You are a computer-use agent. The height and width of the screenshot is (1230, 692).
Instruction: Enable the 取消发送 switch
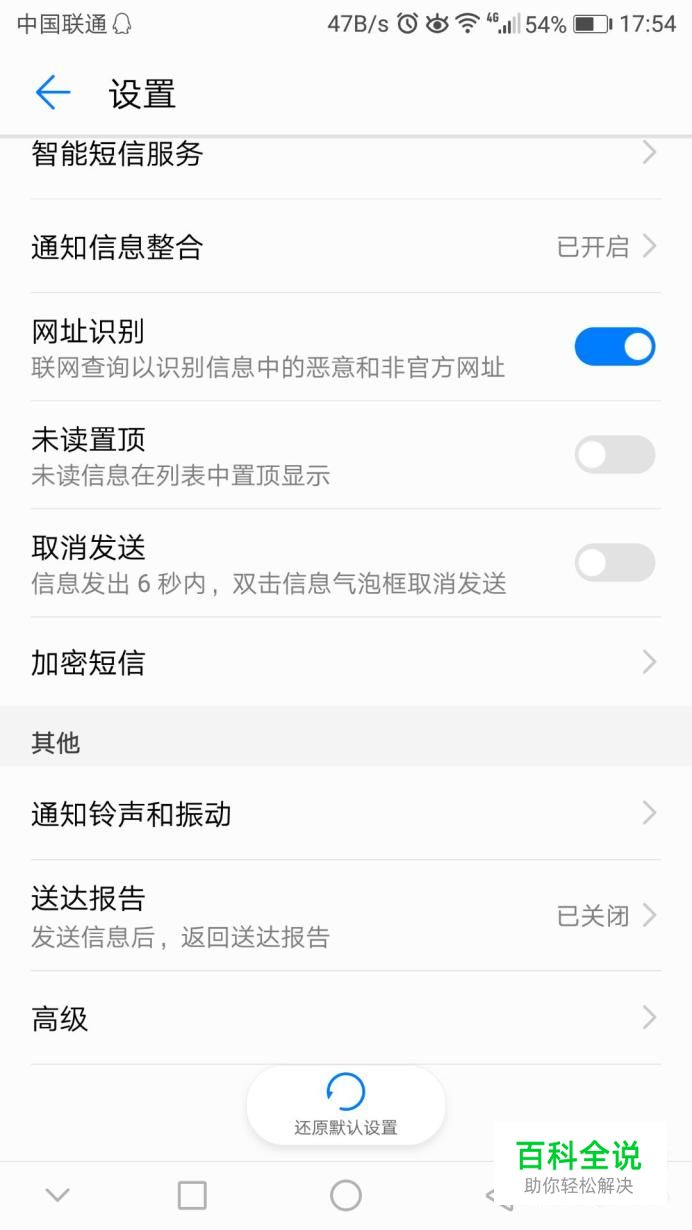pos(614,563)
